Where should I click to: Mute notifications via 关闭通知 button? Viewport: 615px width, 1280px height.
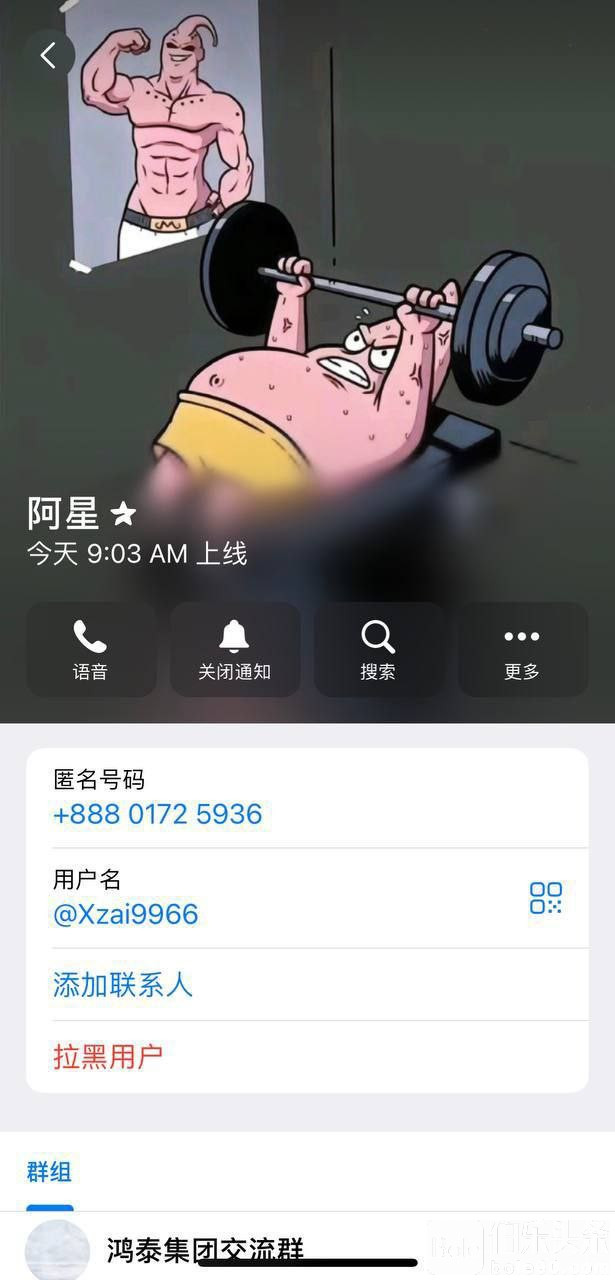click(x=234, y=649)
